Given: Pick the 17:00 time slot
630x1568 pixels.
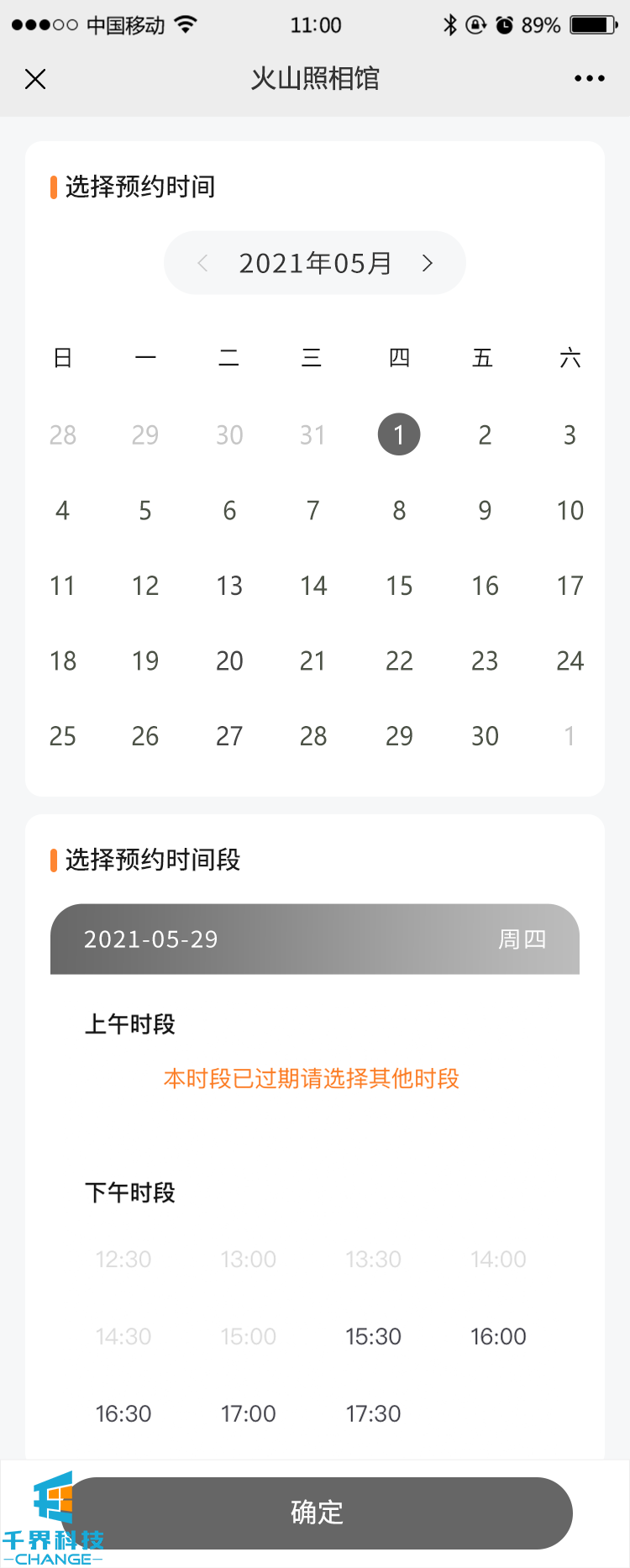Looking at the screenshot, I should (248, 1413).
